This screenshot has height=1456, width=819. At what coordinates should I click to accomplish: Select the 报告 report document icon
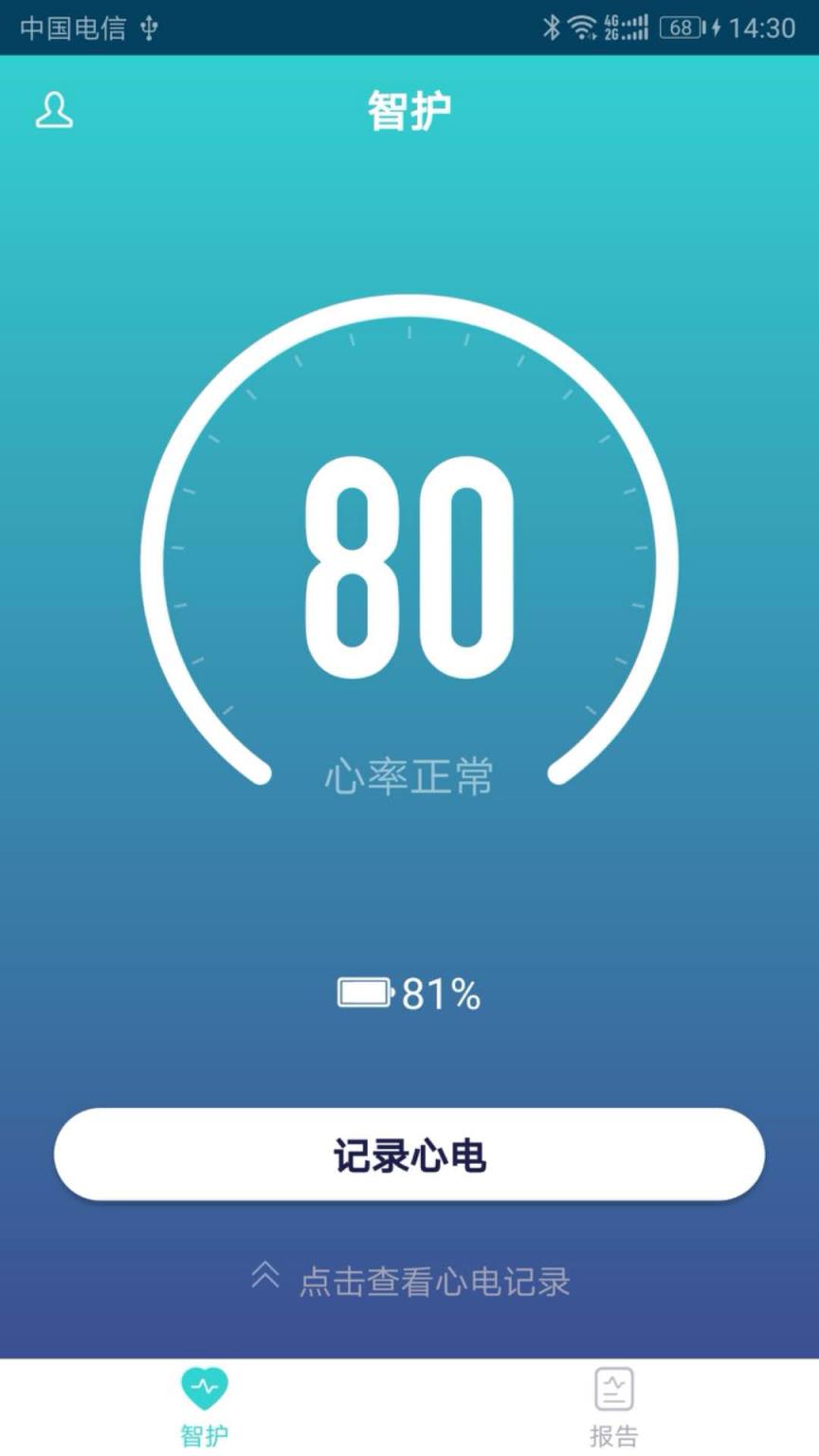(614, 1387)
